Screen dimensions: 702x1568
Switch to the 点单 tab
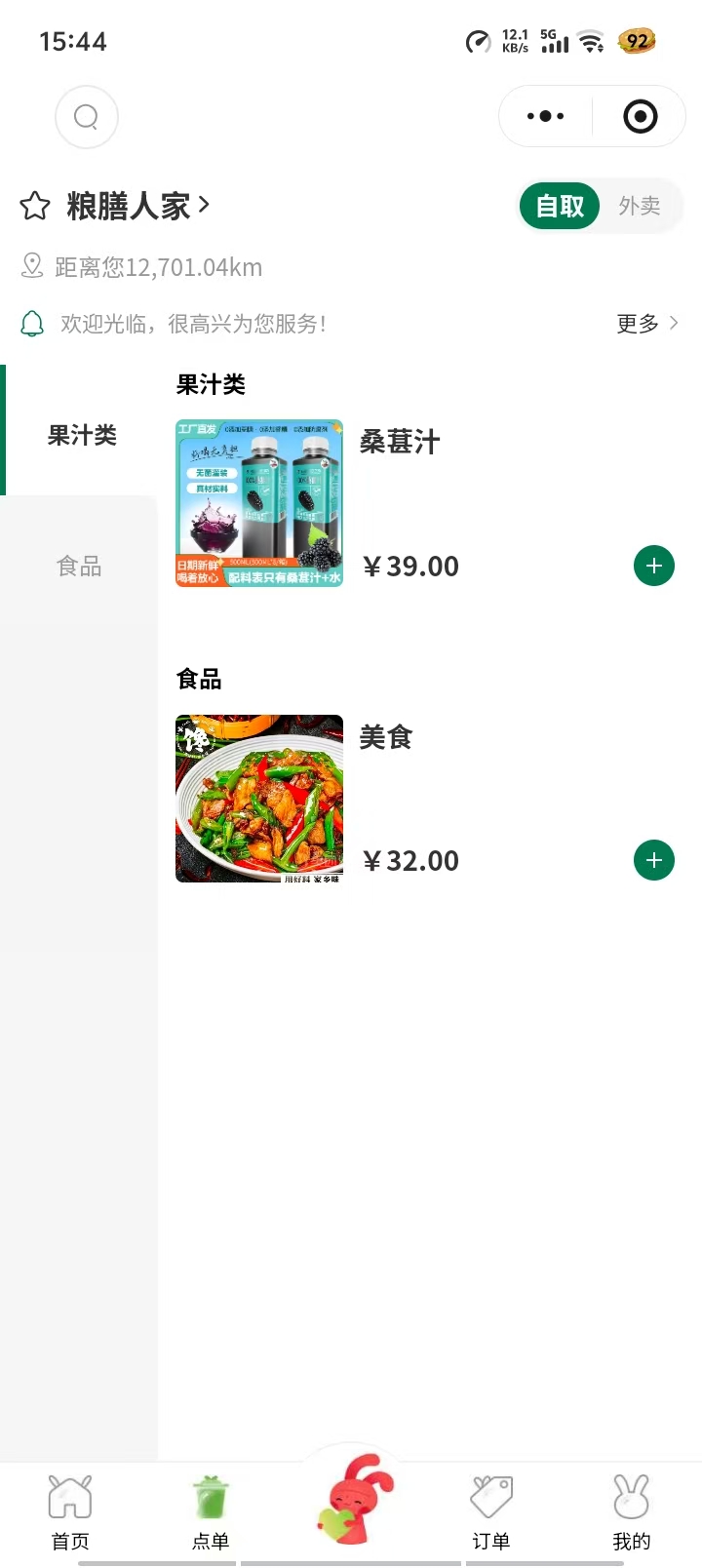[211, 1511]
